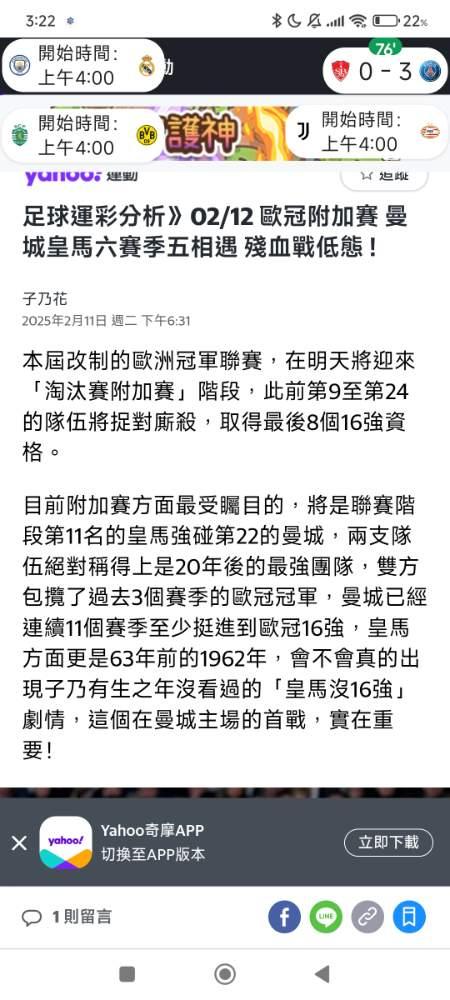Go back with the system back button

pyautogui.click(x=323, y=974)
